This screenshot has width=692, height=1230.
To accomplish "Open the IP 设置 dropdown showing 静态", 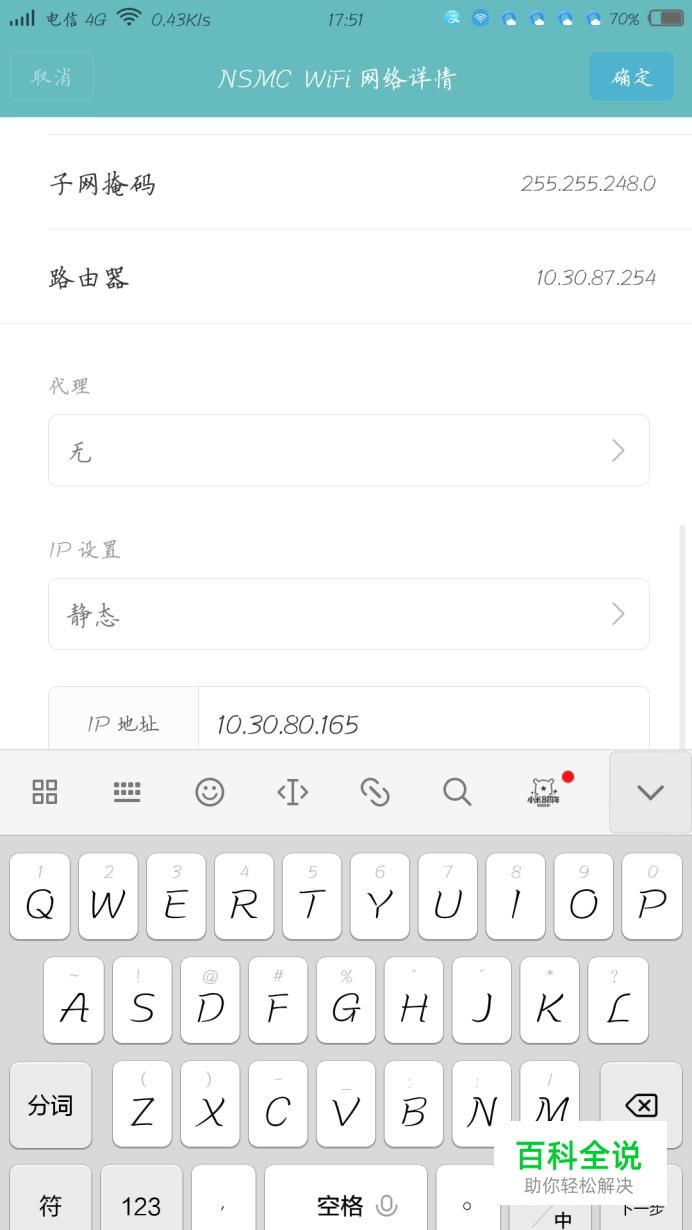I will coord(349,614).
